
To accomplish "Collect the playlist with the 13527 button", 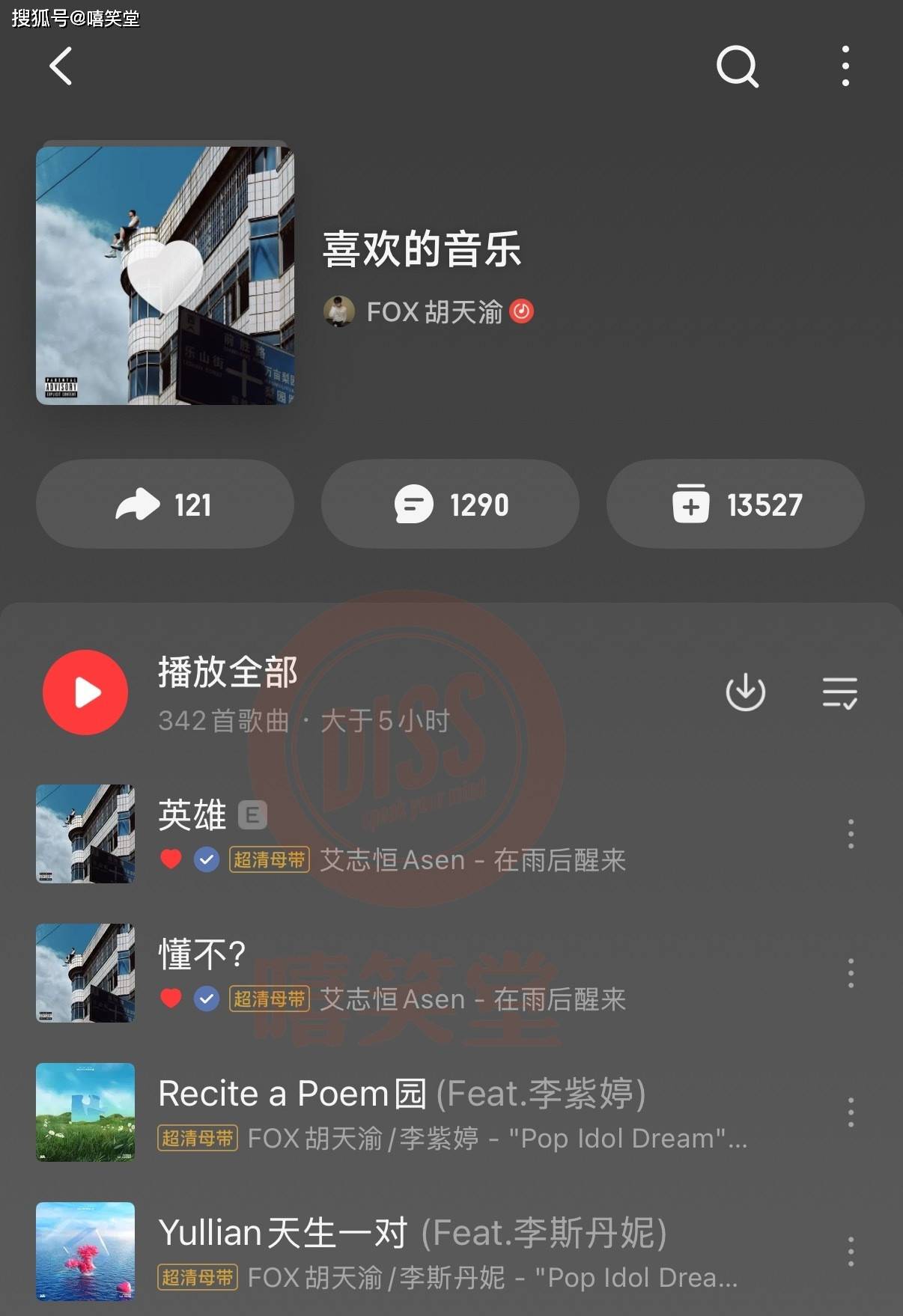I will (x=735, y=504).
